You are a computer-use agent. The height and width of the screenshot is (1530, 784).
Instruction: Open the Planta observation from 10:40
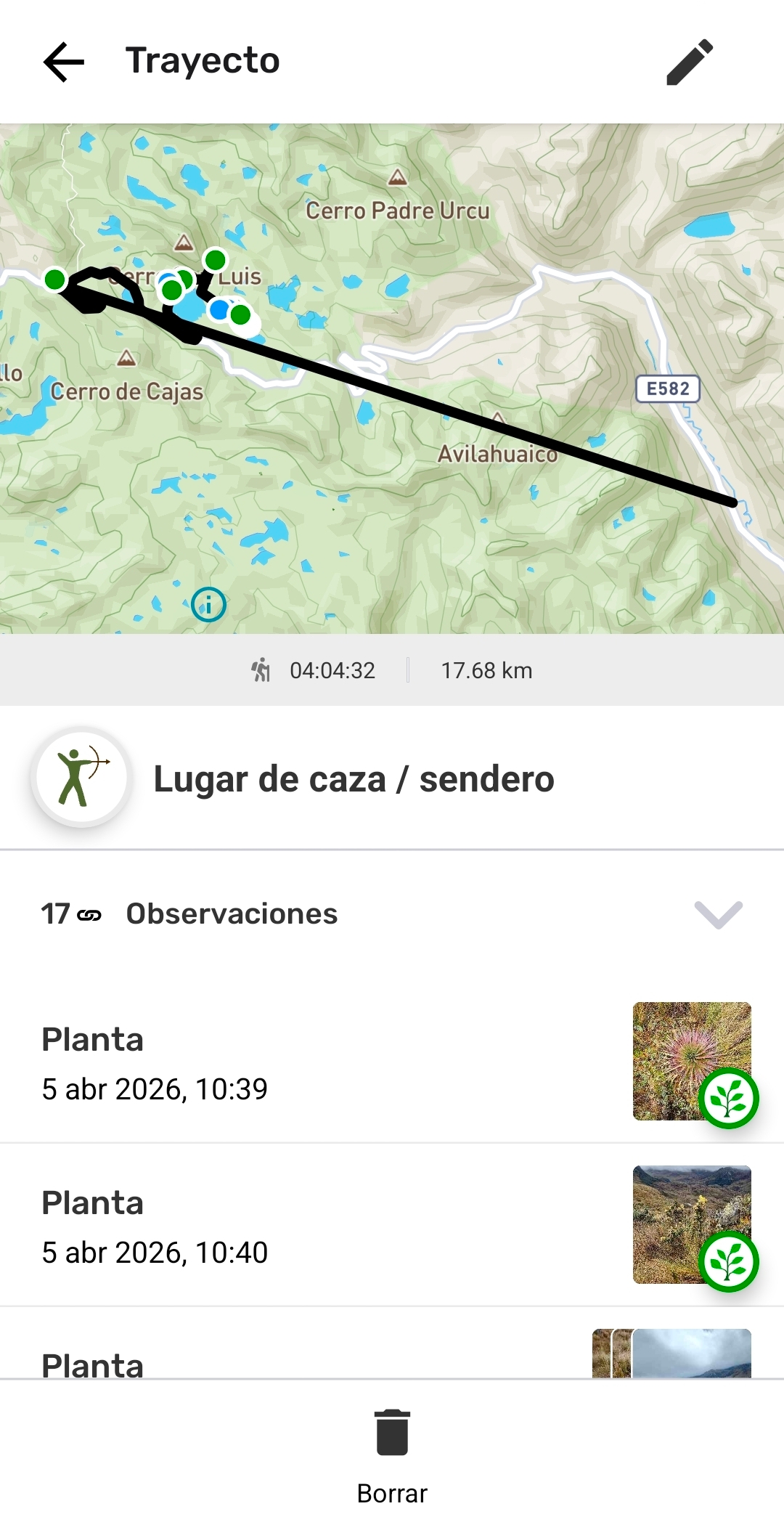tap(392, 1225)
